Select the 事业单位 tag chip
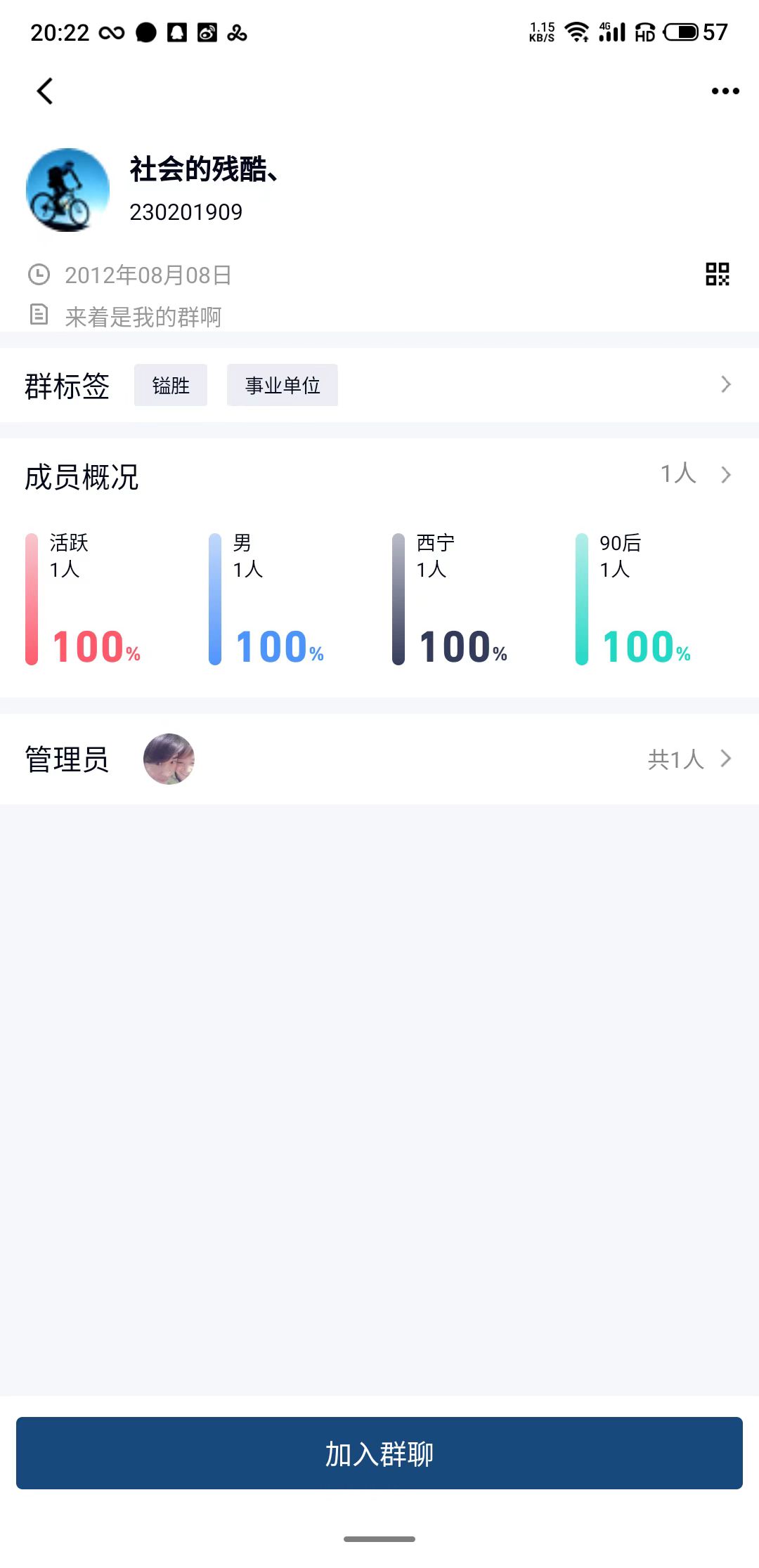The height and width of the screenshot is (1568, 759). click(x=282, y=386)
